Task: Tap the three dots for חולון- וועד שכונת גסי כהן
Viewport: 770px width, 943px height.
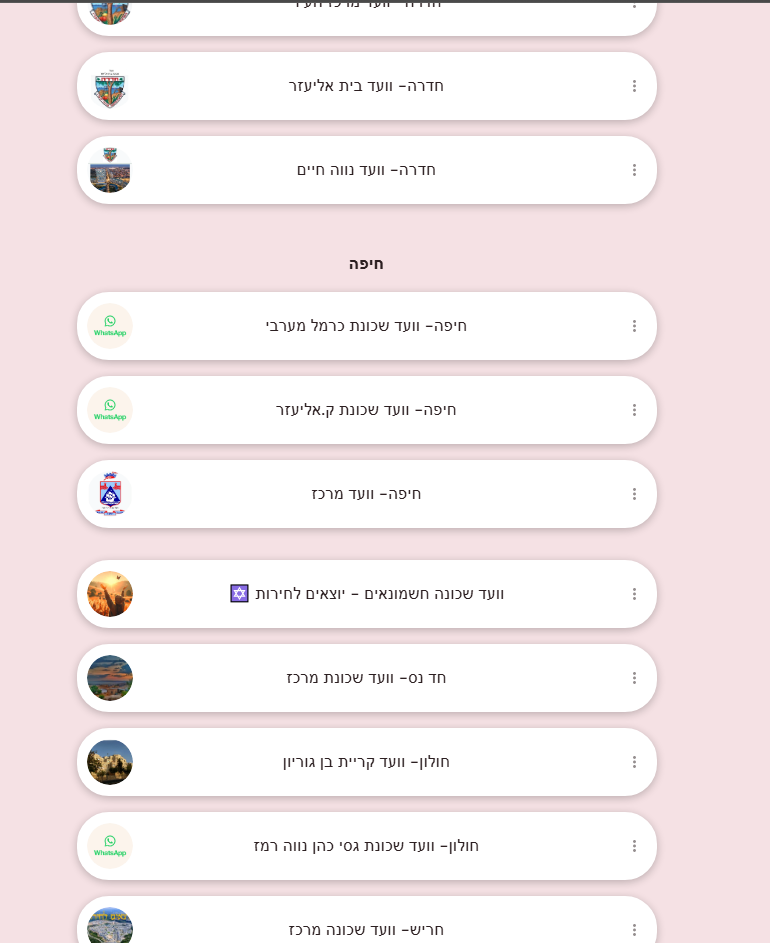Action: 634,846
